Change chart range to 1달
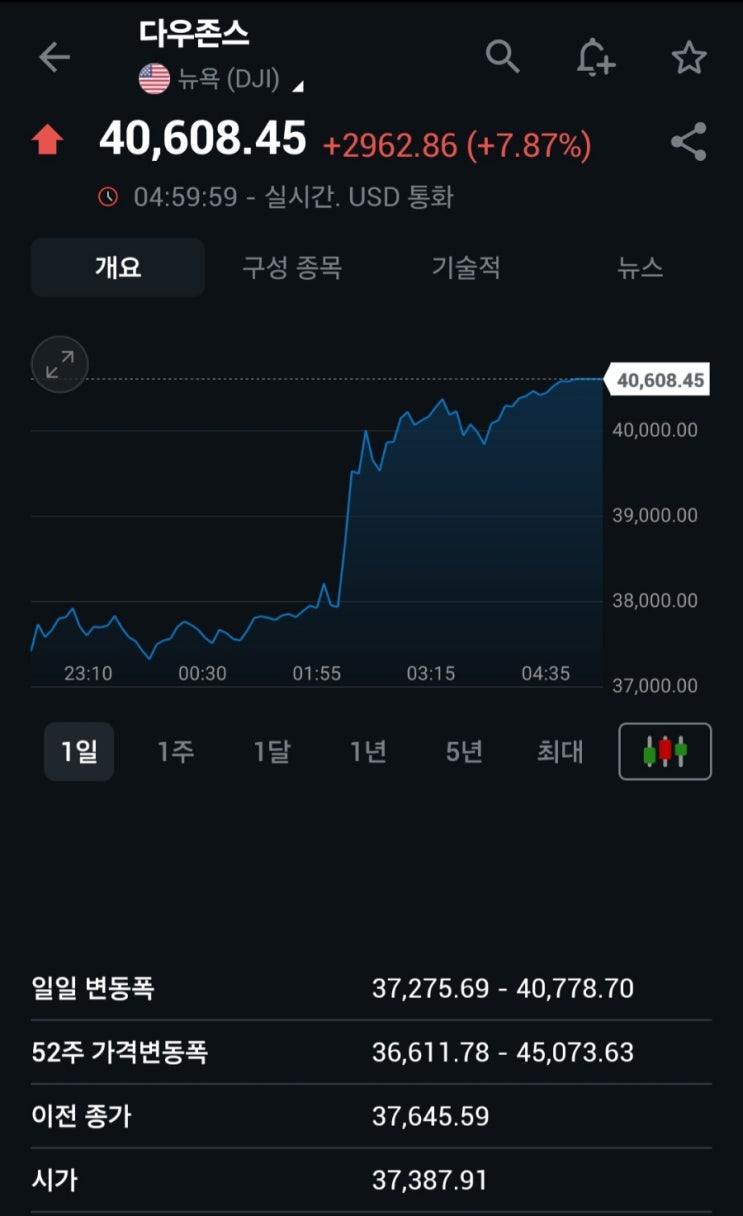The width and height of the screenshot is (743, 1216). (x=271, y=751)
